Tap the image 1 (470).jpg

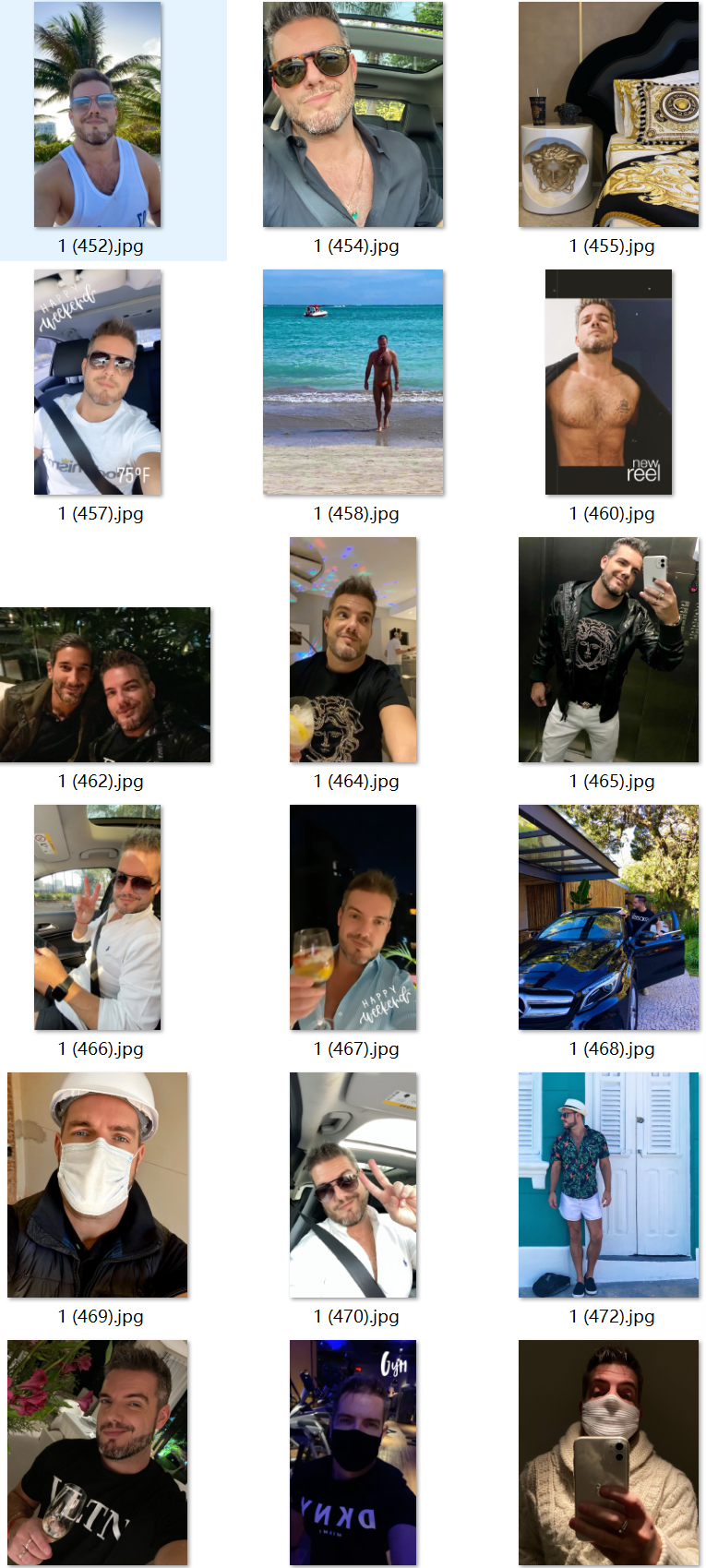click(x=353, y=1185)
